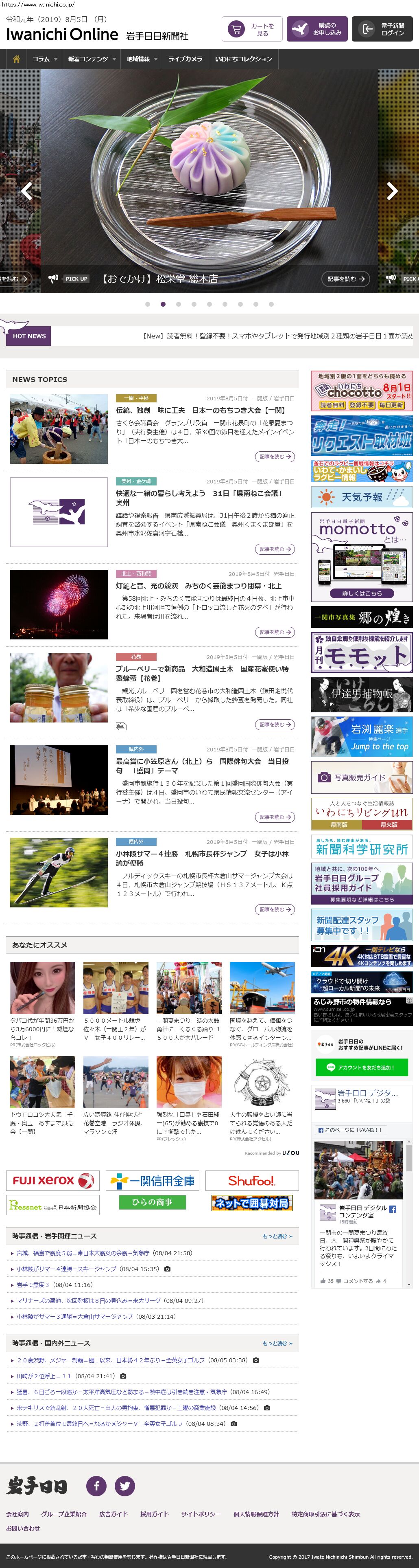Open the home icon in the navigation bar
Image resolution: width=419 pixels, height=1568 pixels.
(x=16, y=59)
